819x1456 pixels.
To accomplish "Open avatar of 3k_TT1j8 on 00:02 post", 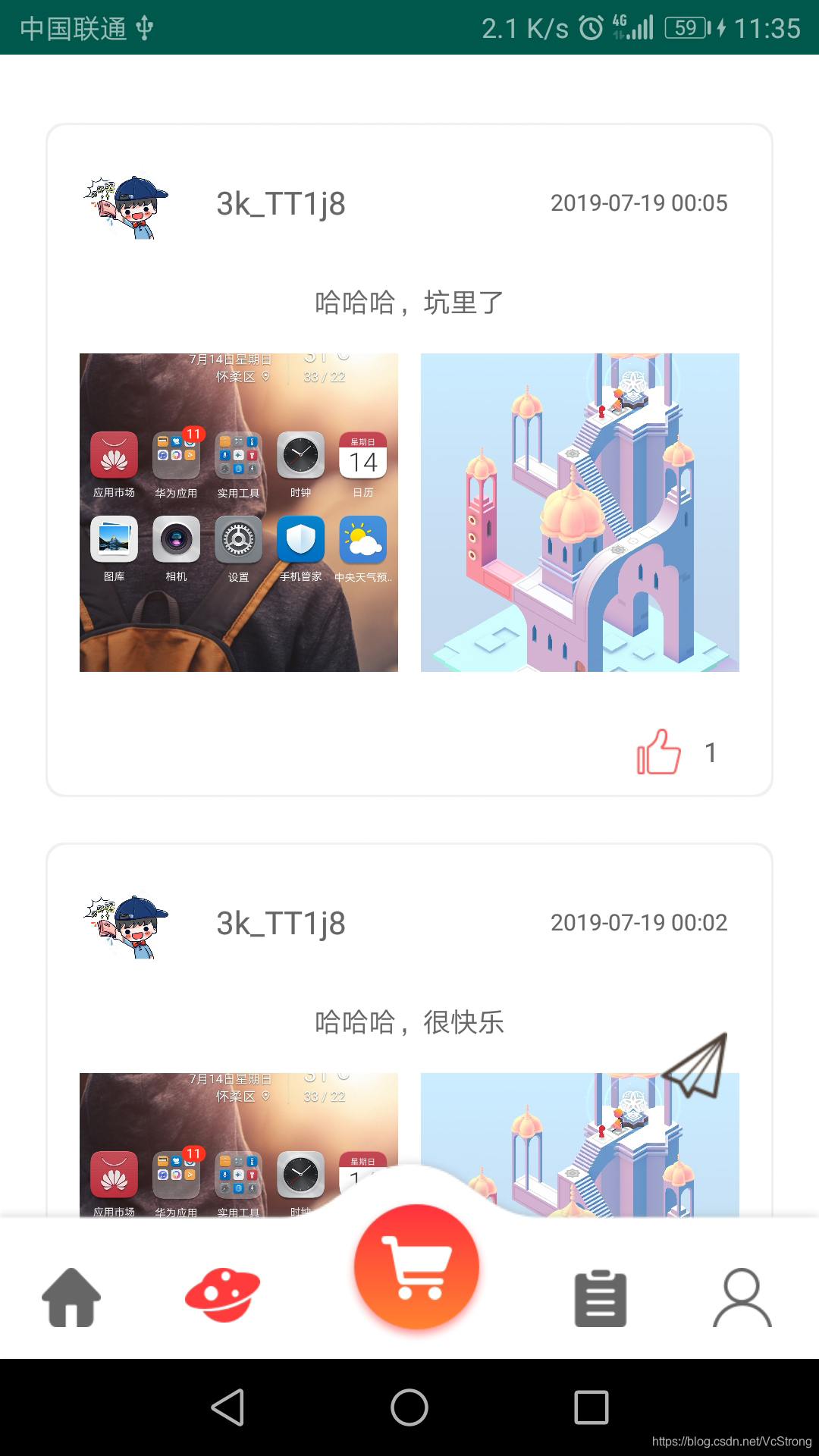I will tap(126, 926).
